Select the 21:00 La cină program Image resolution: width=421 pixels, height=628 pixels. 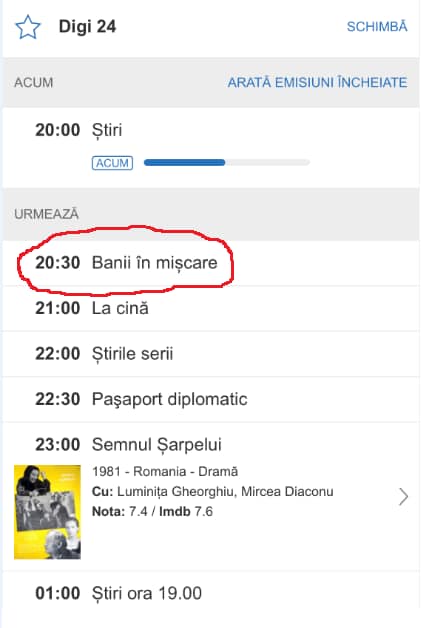(x=211, y=308)
